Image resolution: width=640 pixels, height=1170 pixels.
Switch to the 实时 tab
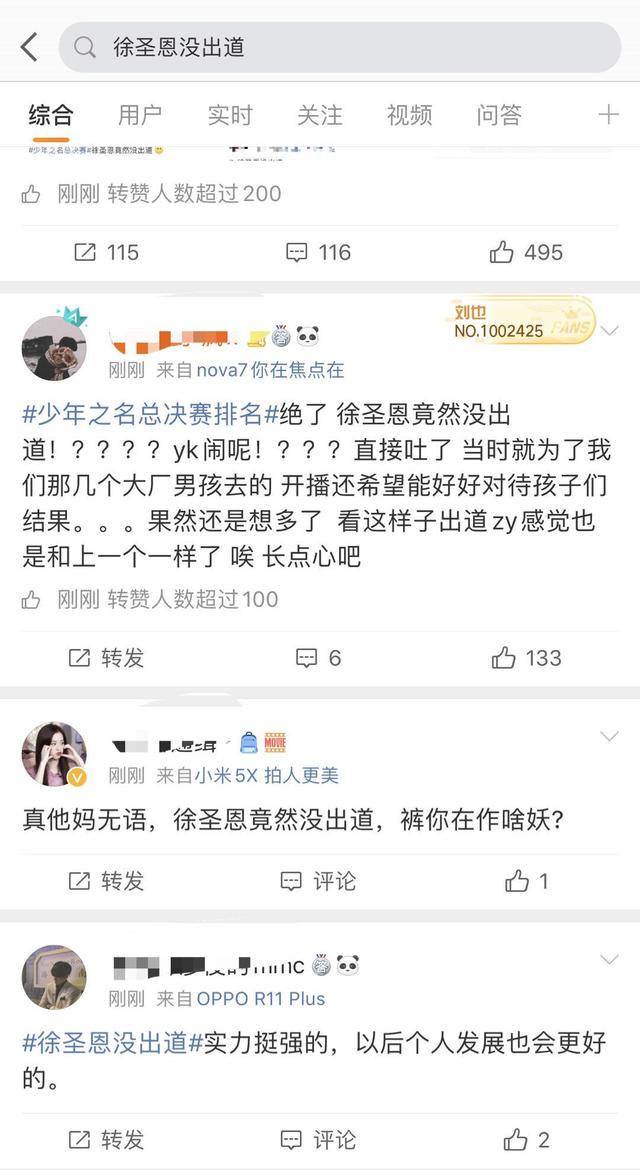(229, 115)
